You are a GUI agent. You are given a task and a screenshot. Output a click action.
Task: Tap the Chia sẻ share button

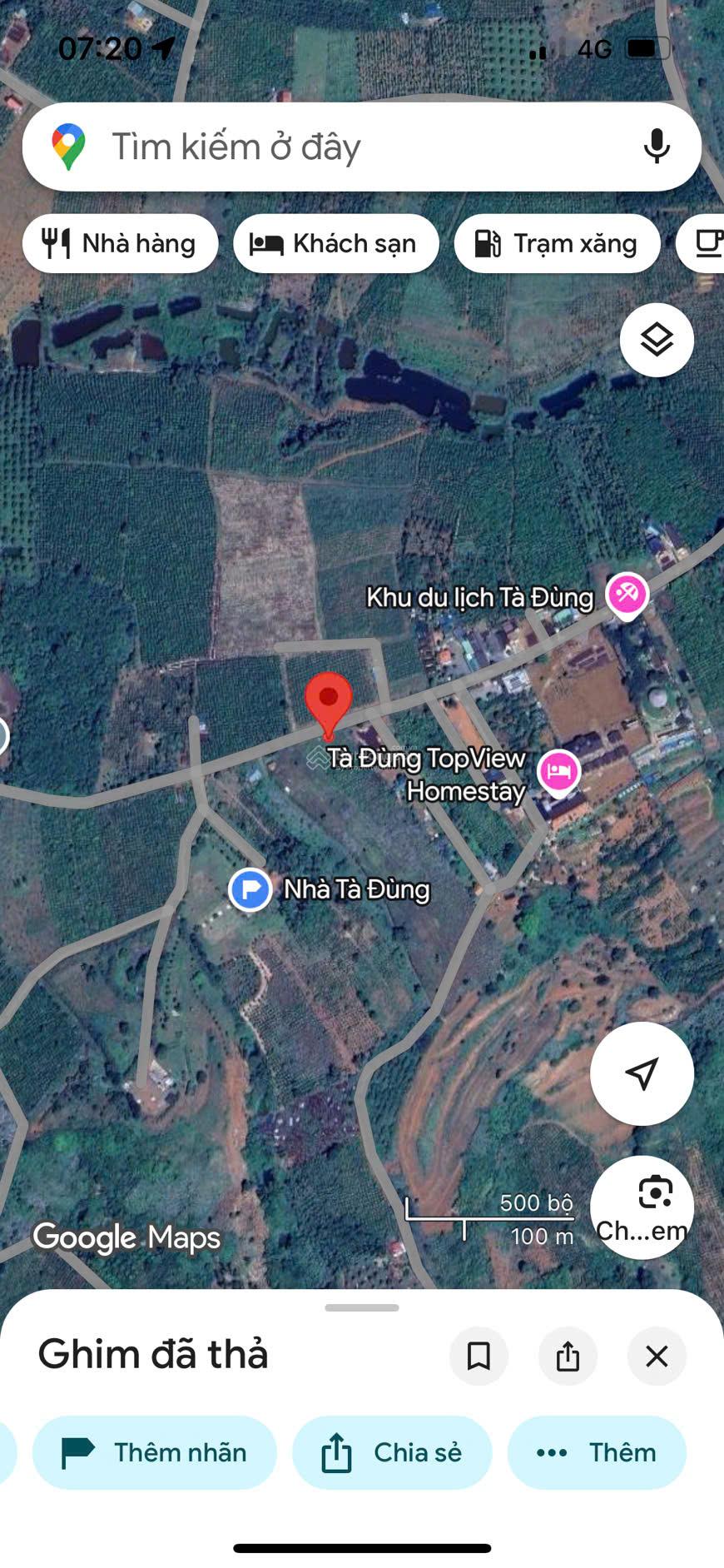pyautogui.click(x=392, y=1452)
